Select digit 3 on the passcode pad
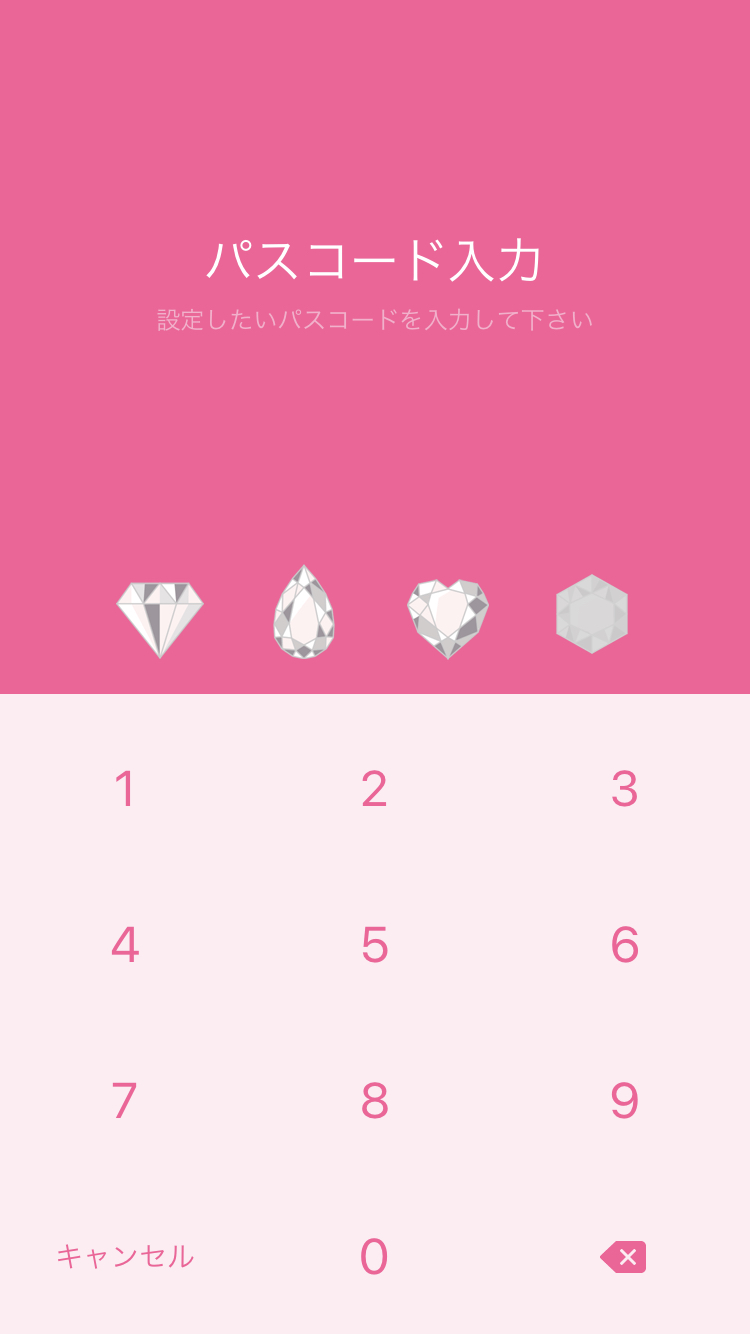This screenshot has height=1334, width=750. pos(625,789)
